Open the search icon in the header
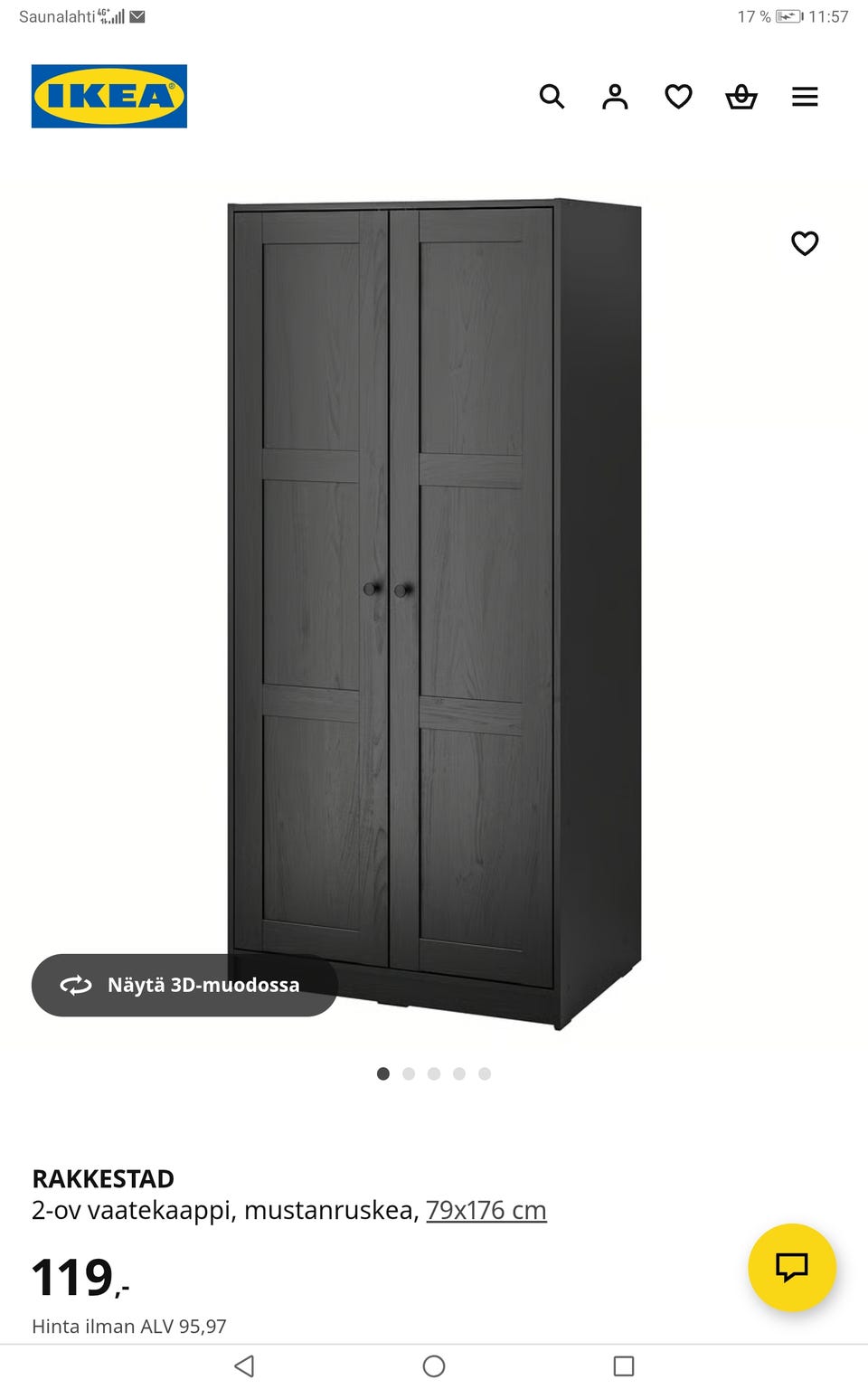 pos(552,97)
